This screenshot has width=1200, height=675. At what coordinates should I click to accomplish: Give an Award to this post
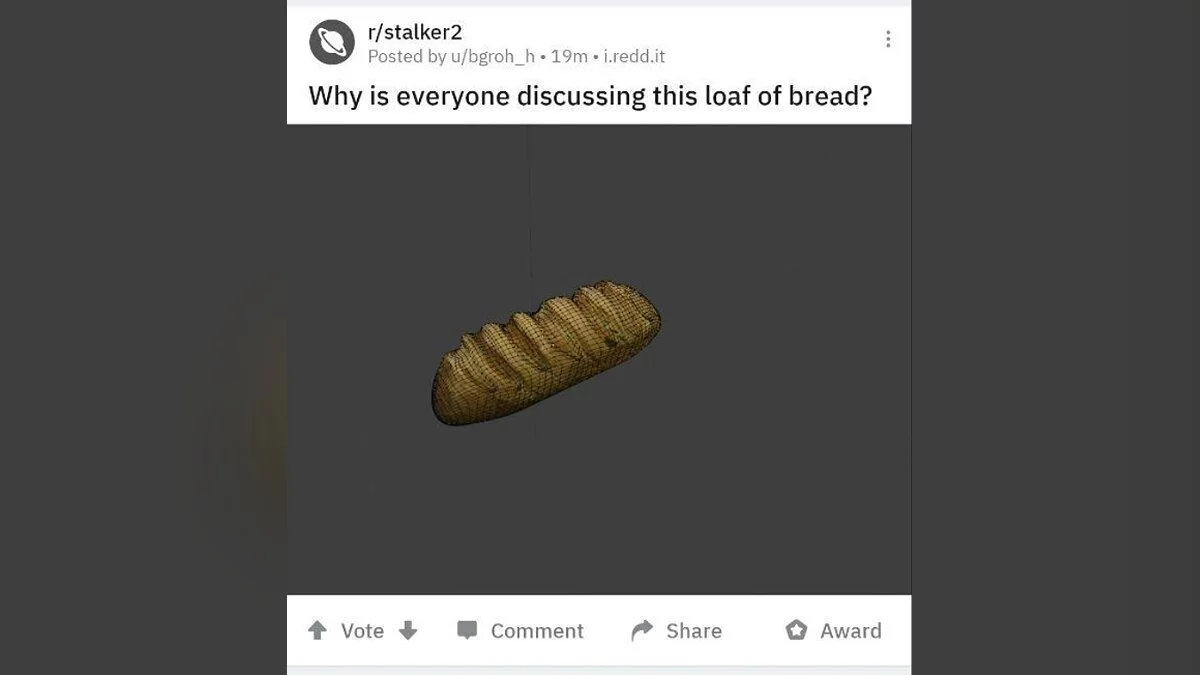point(833,630)
